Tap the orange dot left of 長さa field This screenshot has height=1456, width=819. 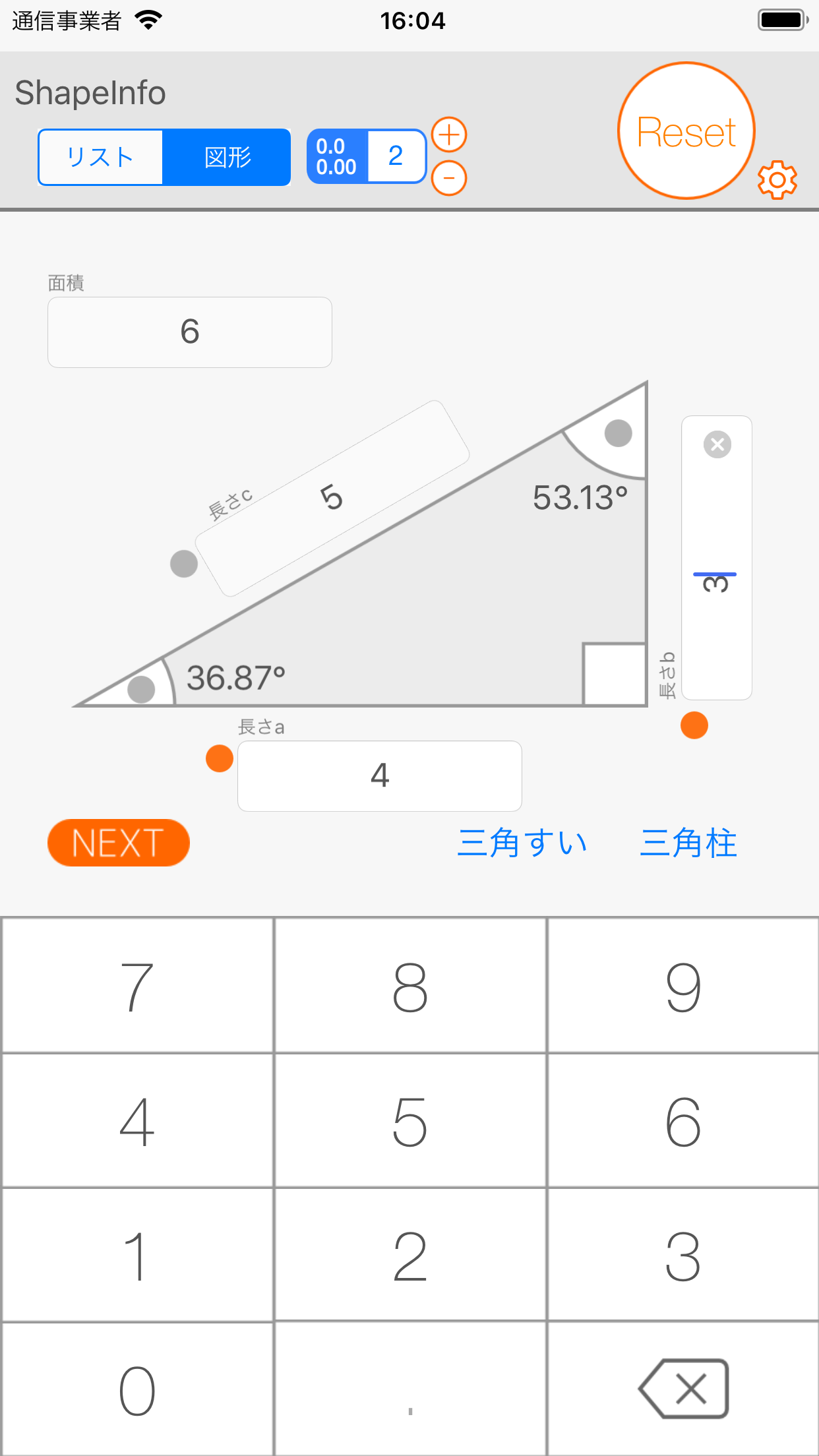(220, 760)
